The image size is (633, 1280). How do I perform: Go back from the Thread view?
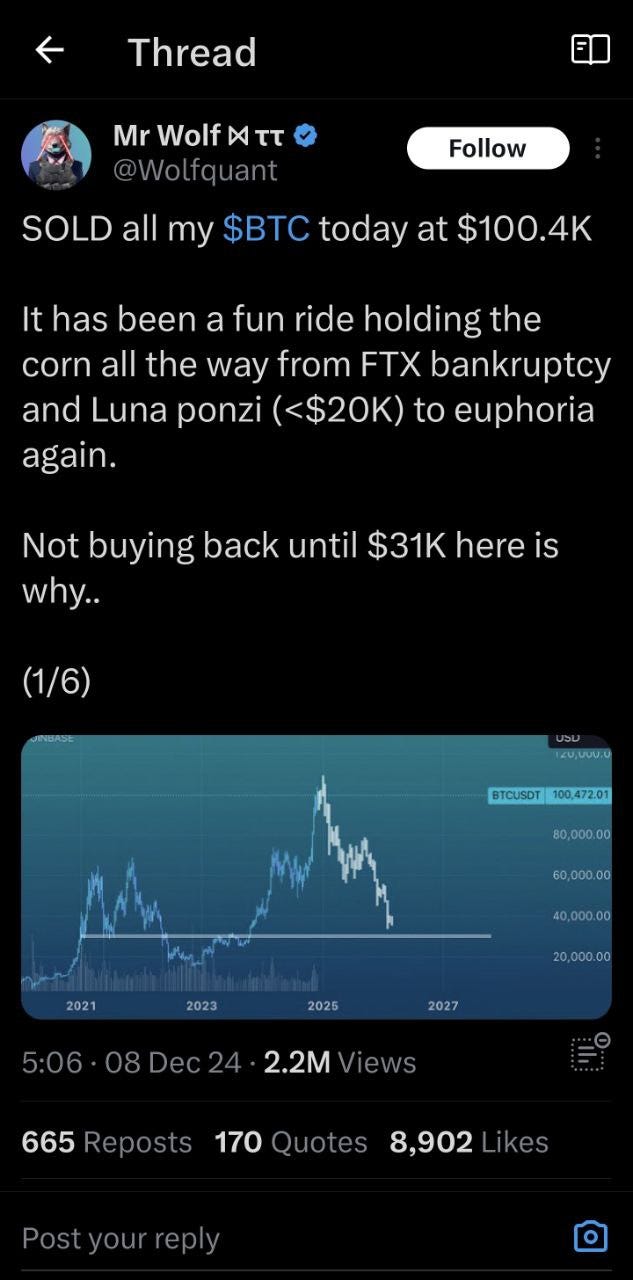49,51
